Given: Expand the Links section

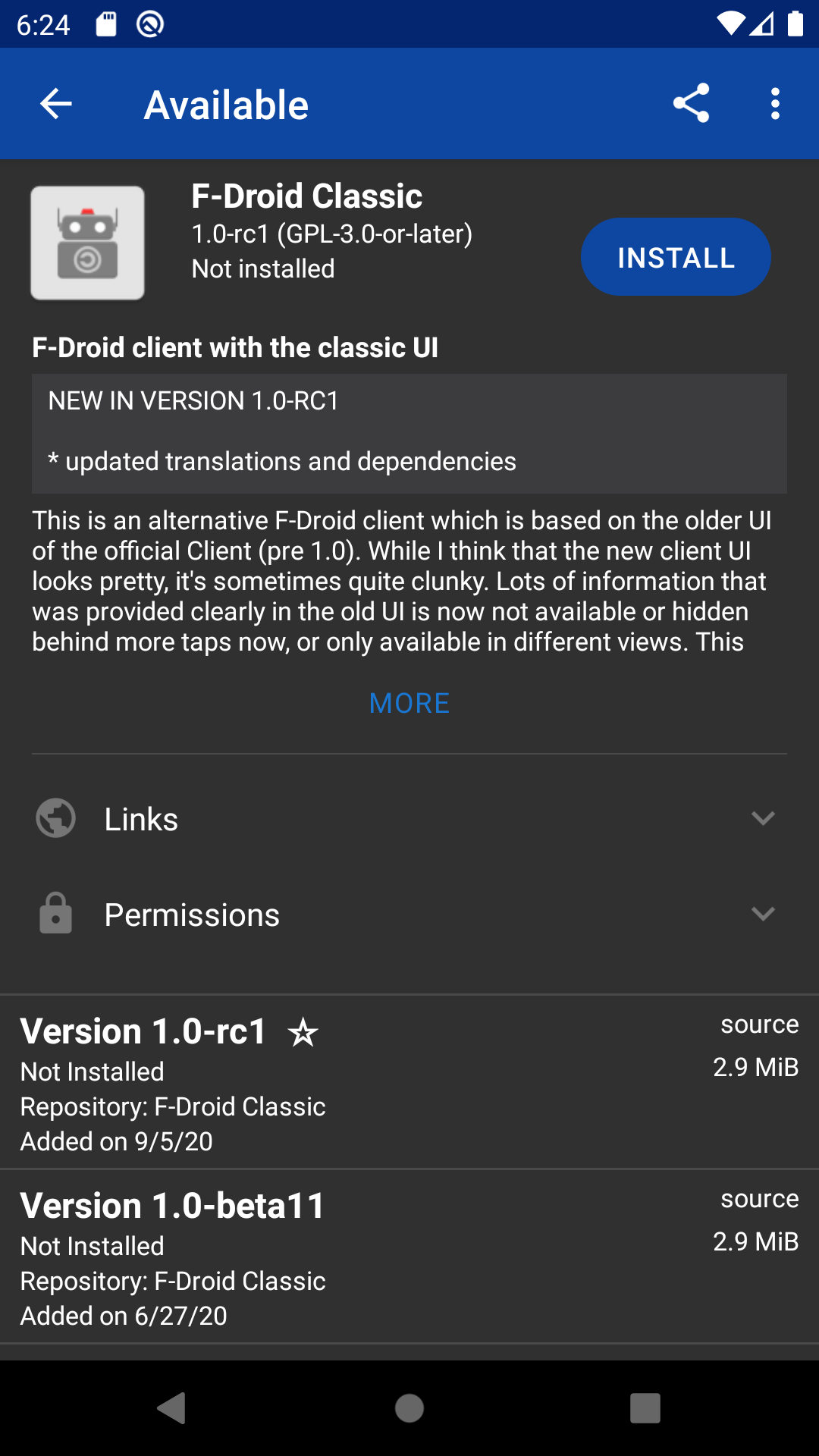Looking at the screenshot, I should tap(409, 819).
